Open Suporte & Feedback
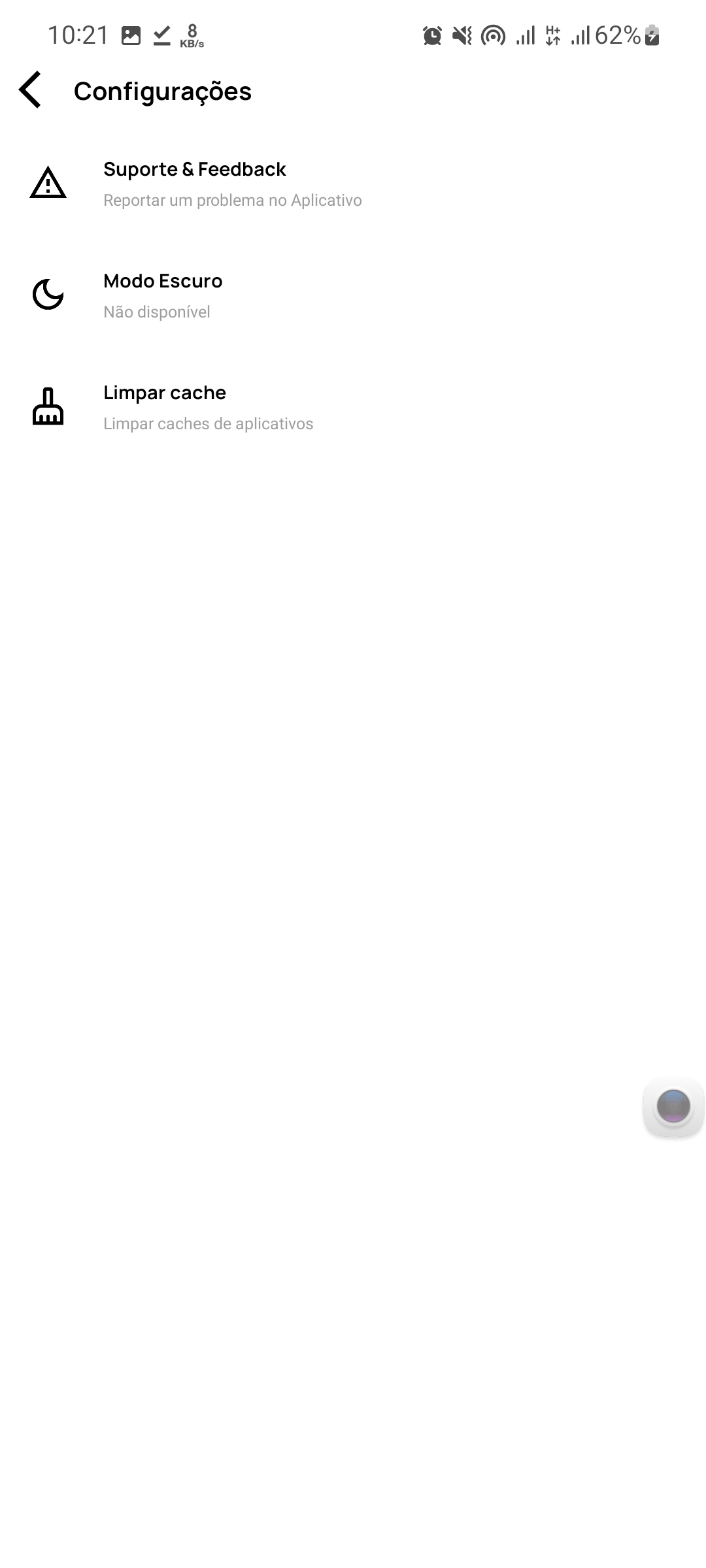This screenshot has height=1568, width=706. (x=195, y=184)
